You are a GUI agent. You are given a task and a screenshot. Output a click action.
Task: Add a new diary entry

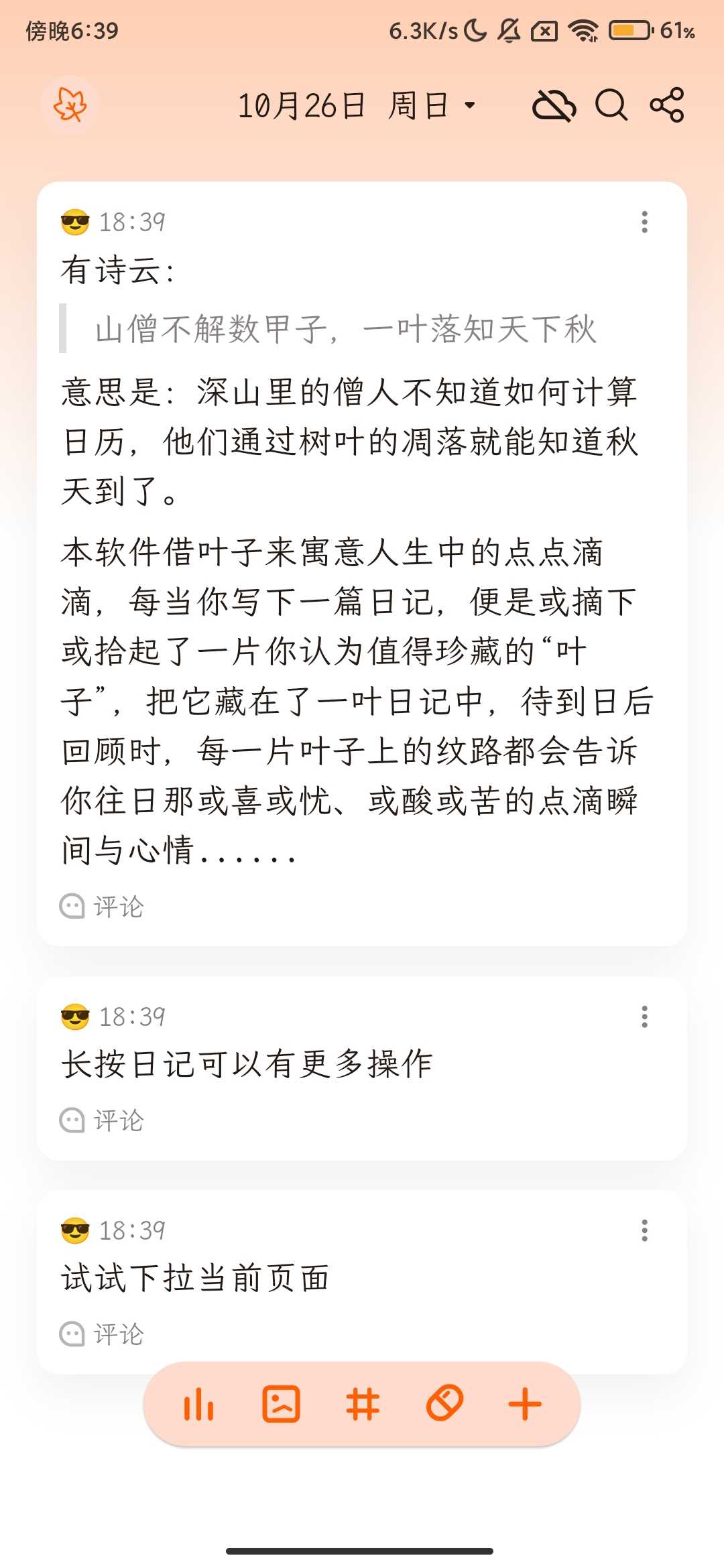[525, 1404]
